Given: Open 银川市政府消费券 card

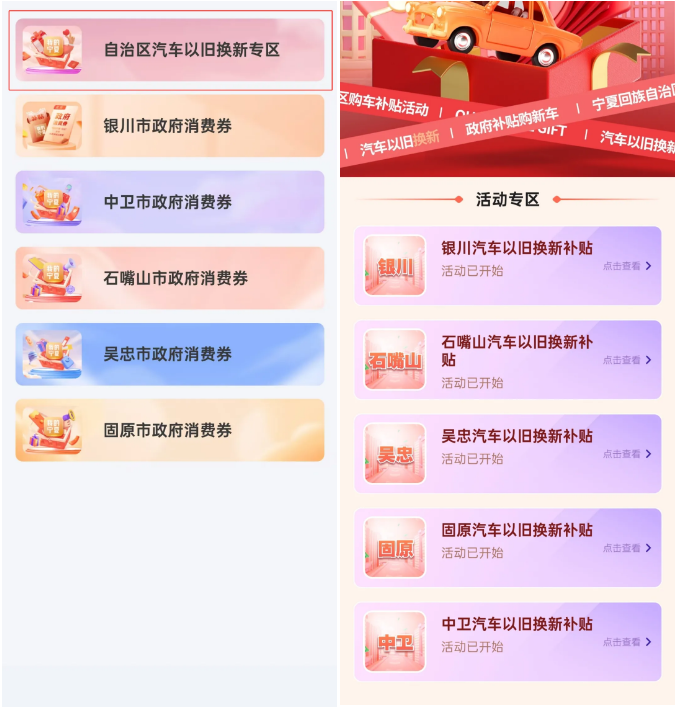Looking at the screenshot, I should (170, 126).
